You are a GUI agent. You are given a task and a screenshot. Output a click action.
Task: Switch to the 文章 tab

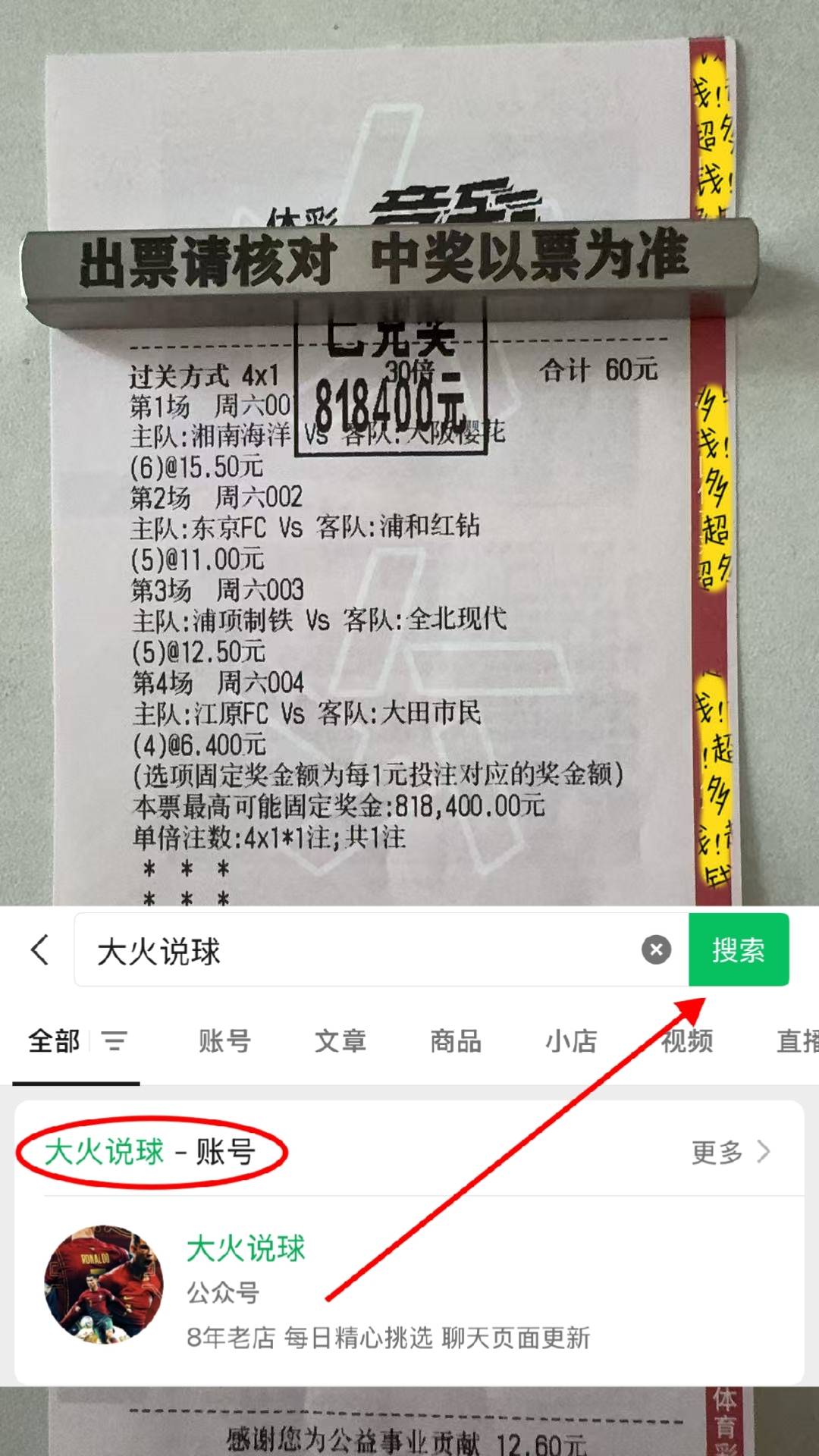[x=340, y=1041]
